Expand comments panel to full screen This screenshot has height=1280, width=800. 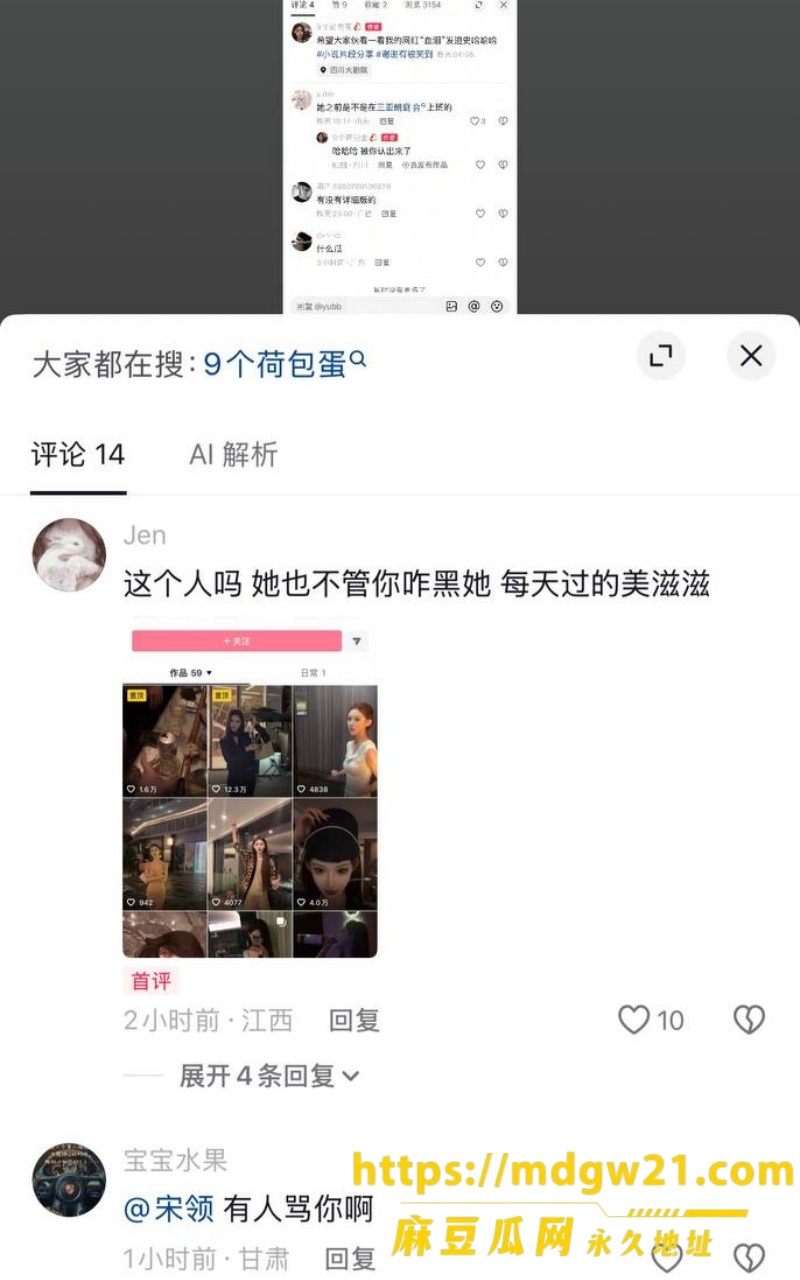click(x=661, y=355)
